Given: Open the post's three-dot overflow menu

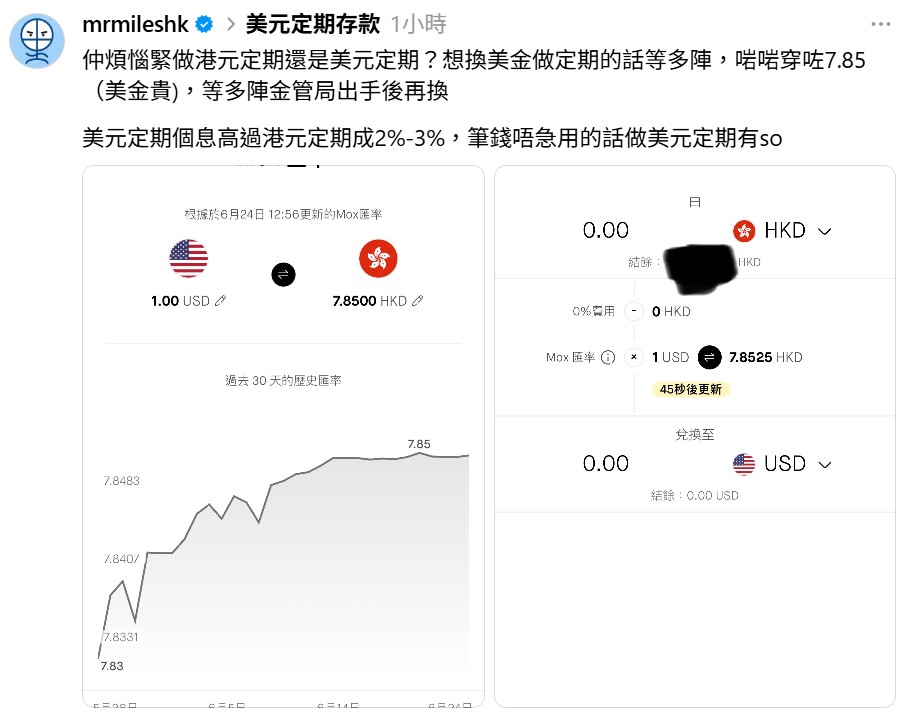Looking at the screenshot, I should [x=880, y=24].
